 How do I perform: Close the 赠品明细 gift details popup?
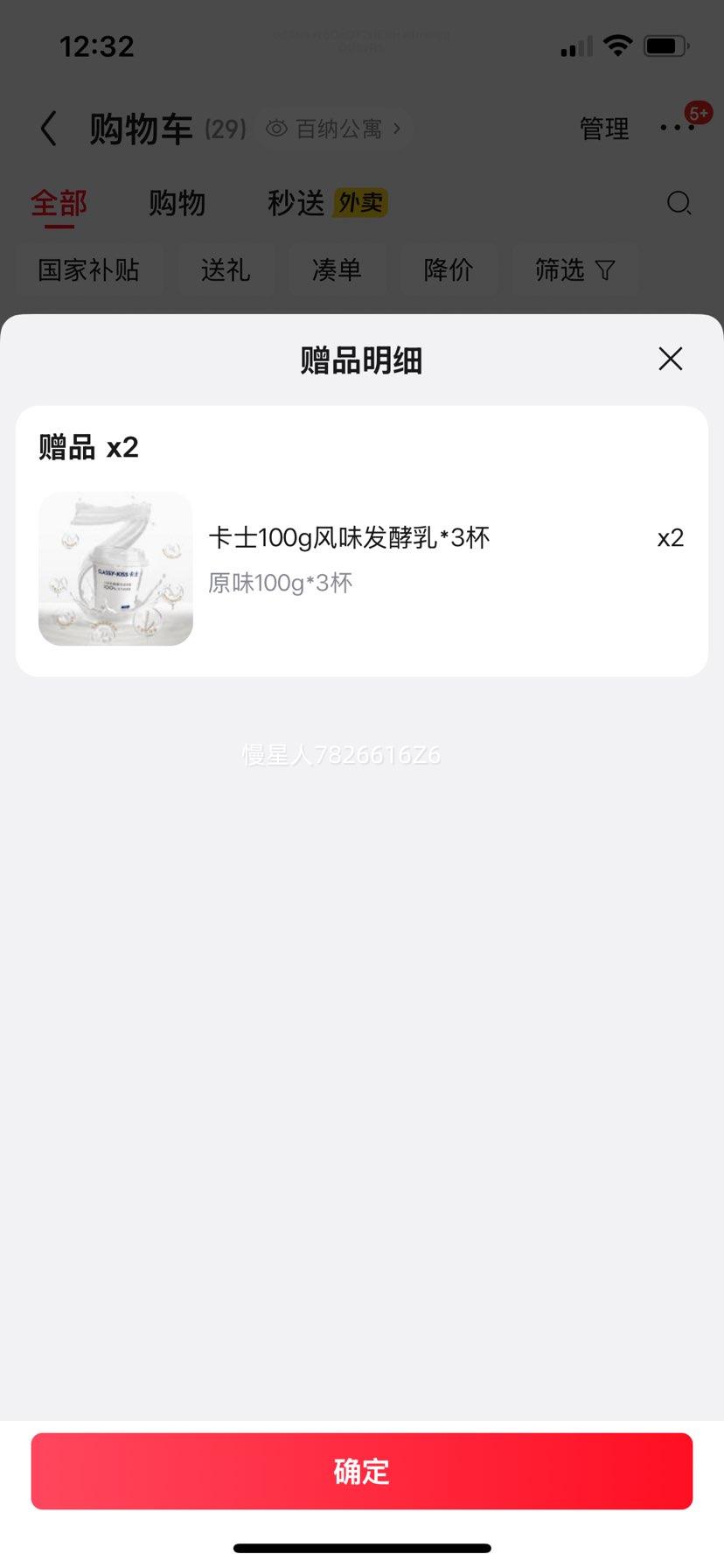669,359
